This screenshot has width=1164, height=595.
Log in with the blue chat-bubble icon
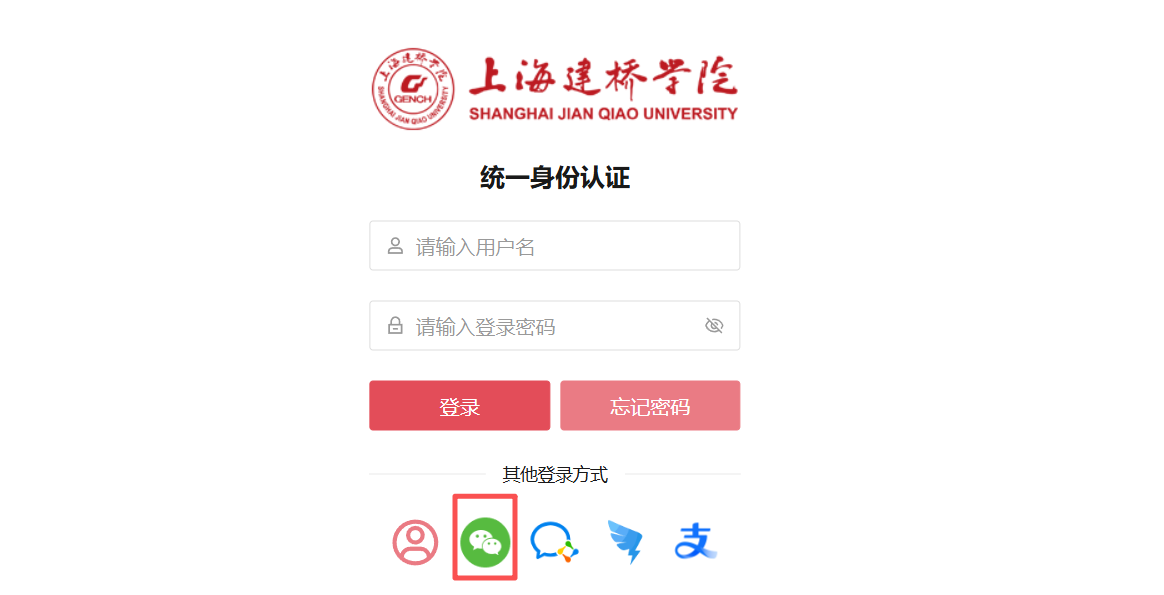[x=554, y=542]
